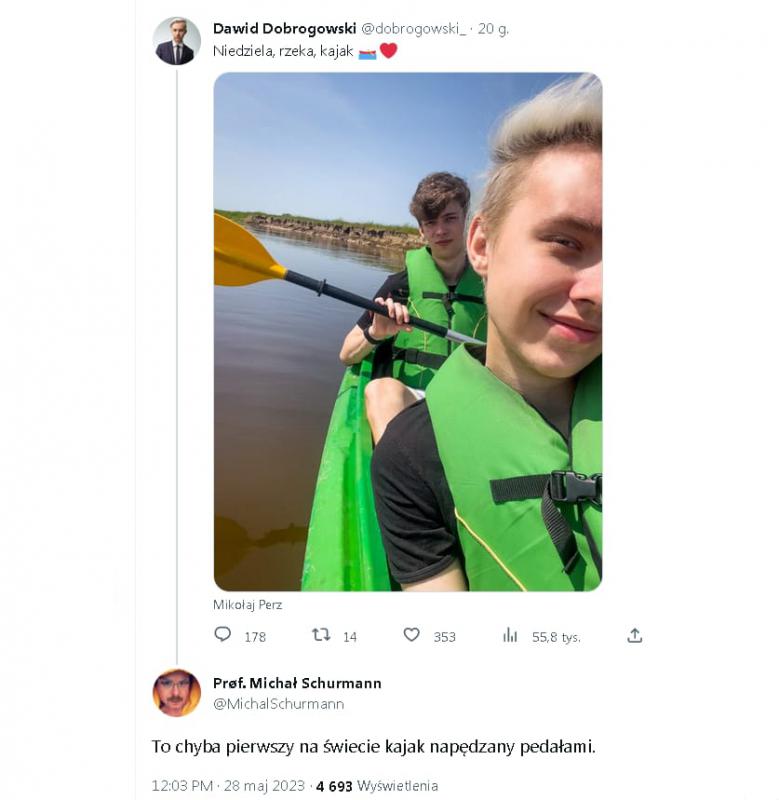Like the kayak tweet

pyautogui.click(x=411, y=635)
